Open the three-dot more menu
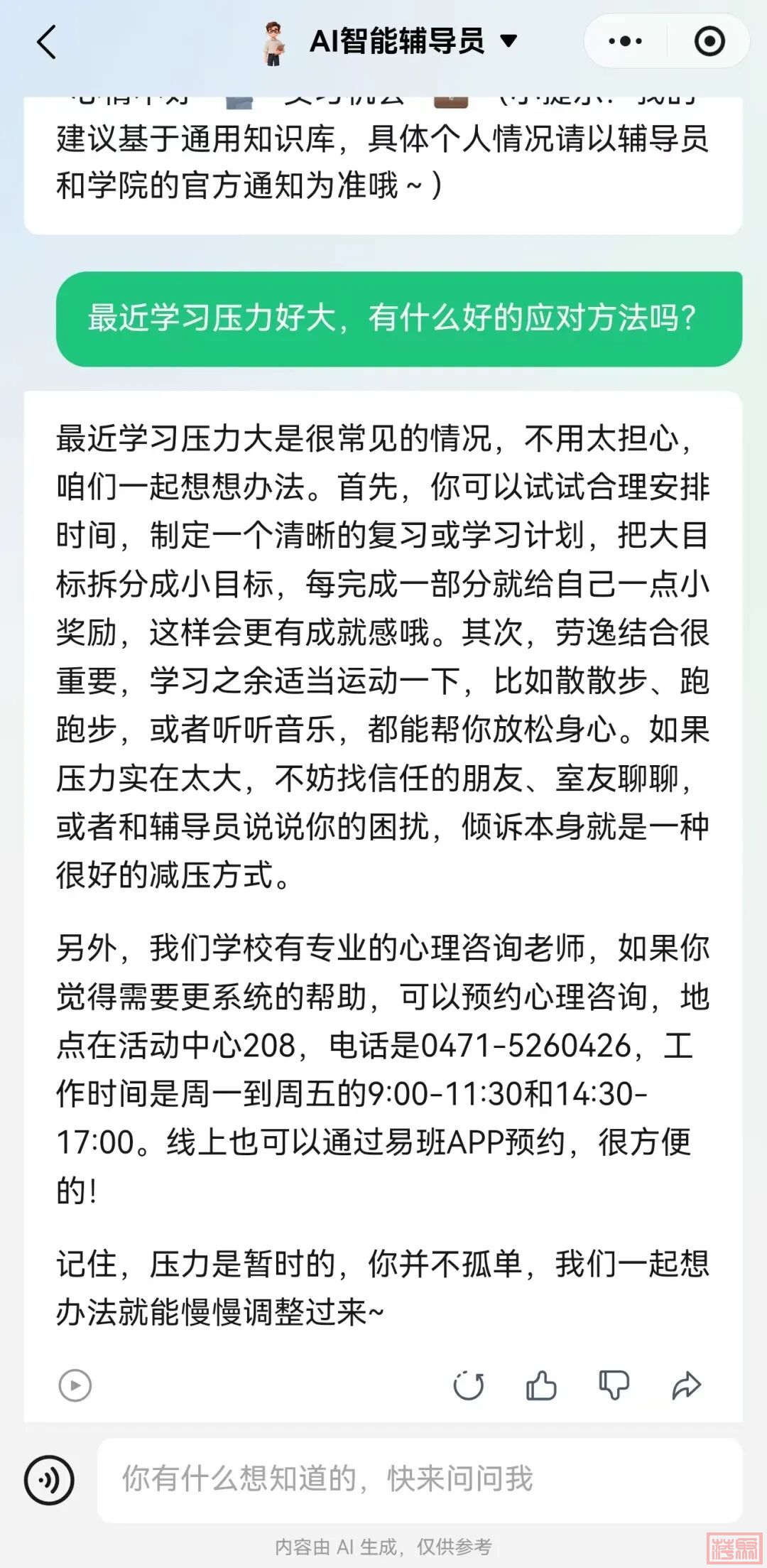 click(625, 42)
